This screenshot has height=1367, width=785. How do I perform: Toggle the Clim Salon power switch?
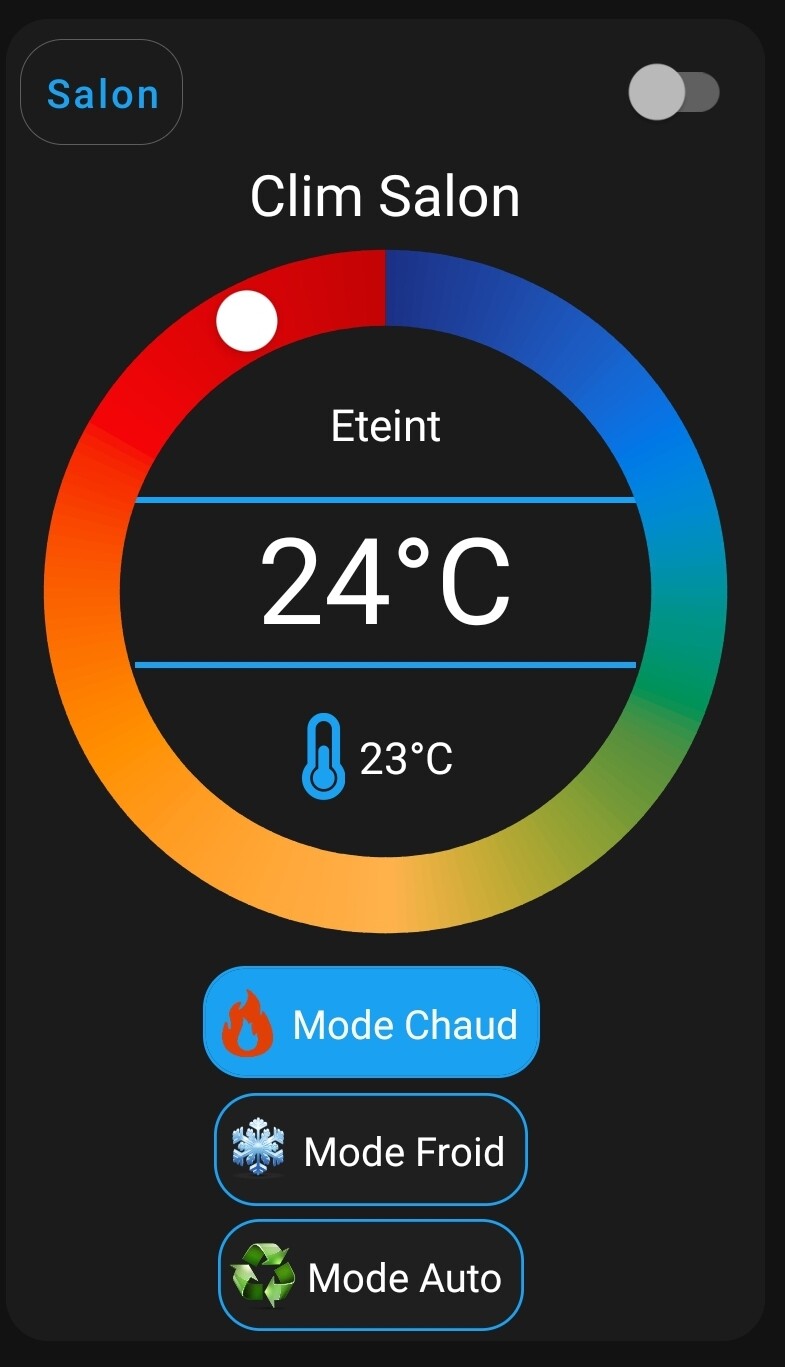(673, 93)
